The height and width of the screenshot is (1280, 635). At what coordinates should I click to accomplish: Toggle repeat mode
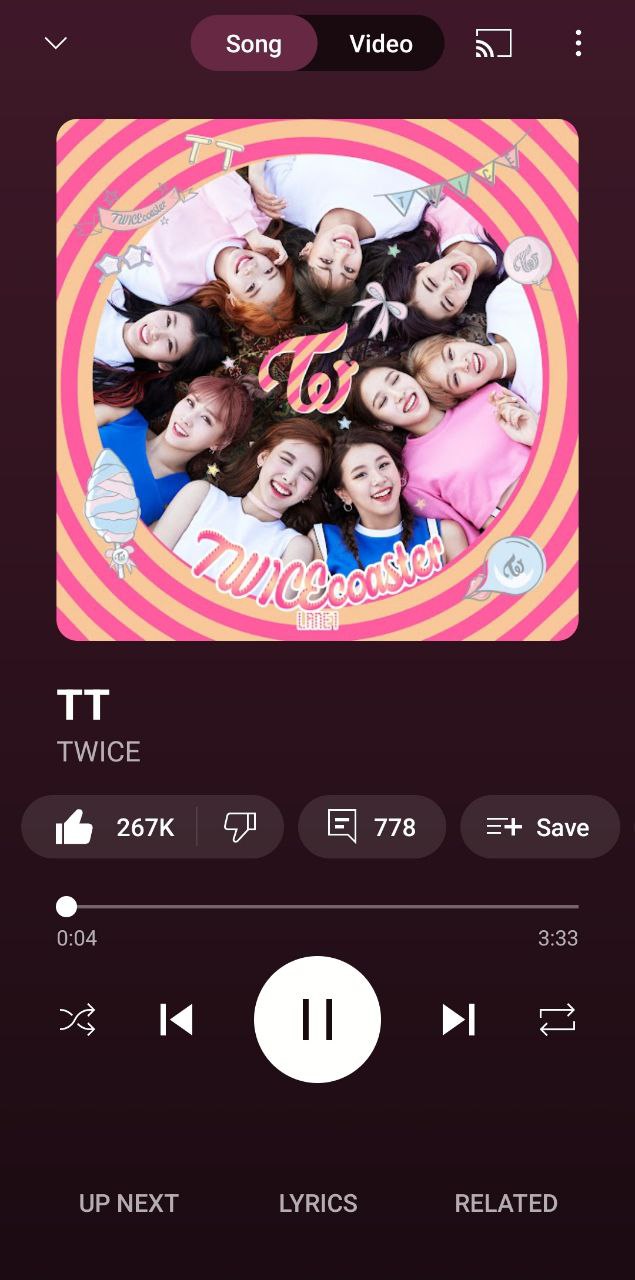[557, 1020]
